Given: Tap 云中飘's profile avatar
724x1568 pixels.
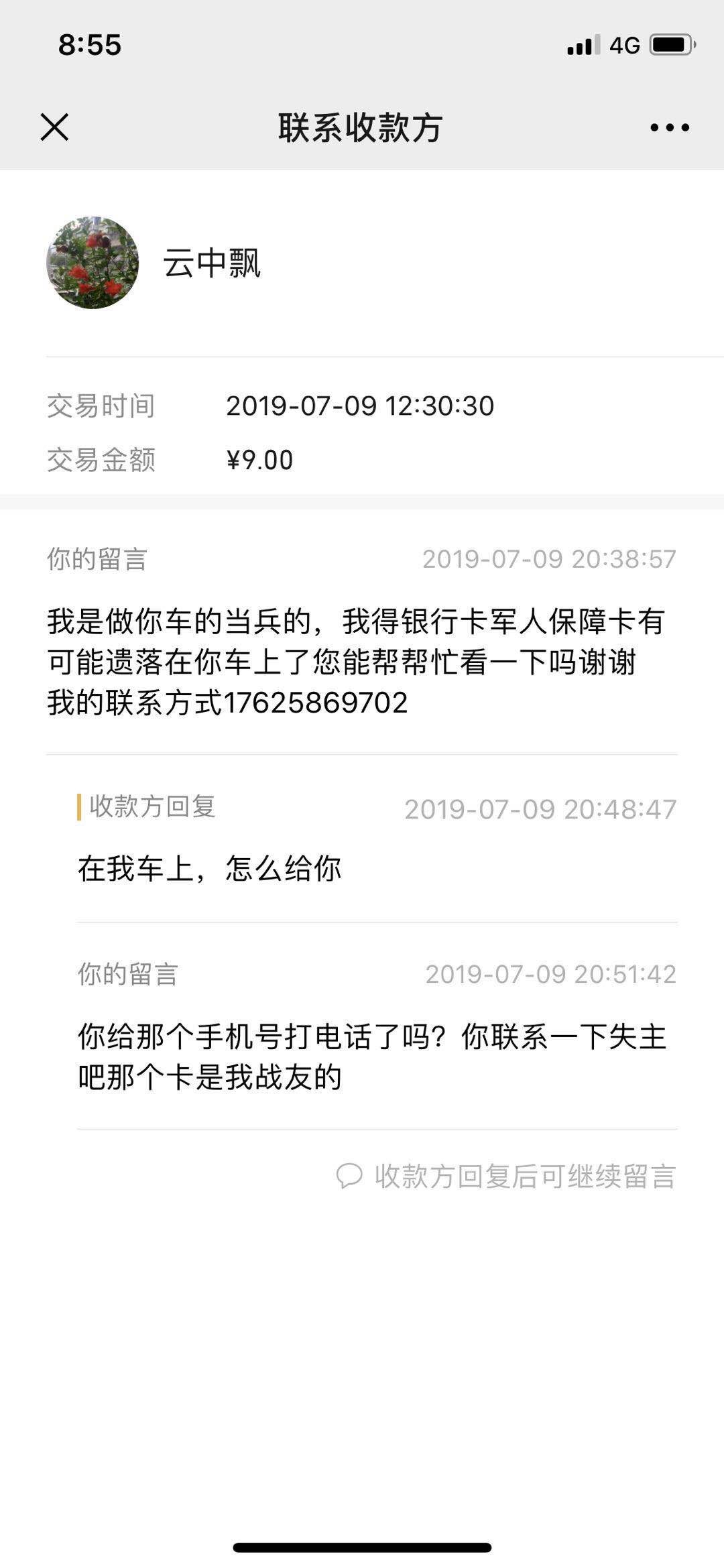Looking at the screenshot, I should coord(93,263).
